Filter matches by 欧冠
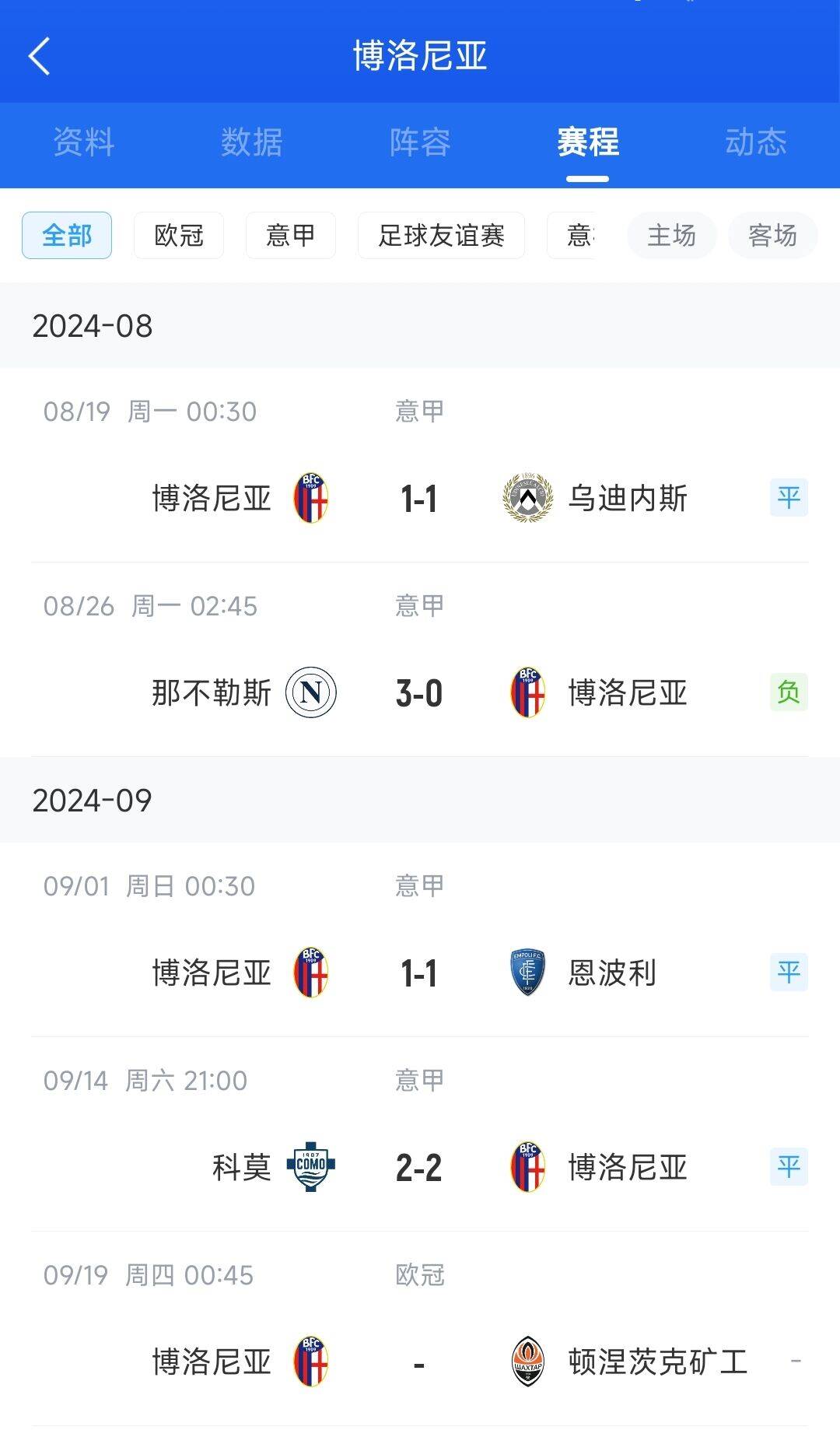Image resolution: width=840 pixels, height=1430 pixels. click(179, 235)
